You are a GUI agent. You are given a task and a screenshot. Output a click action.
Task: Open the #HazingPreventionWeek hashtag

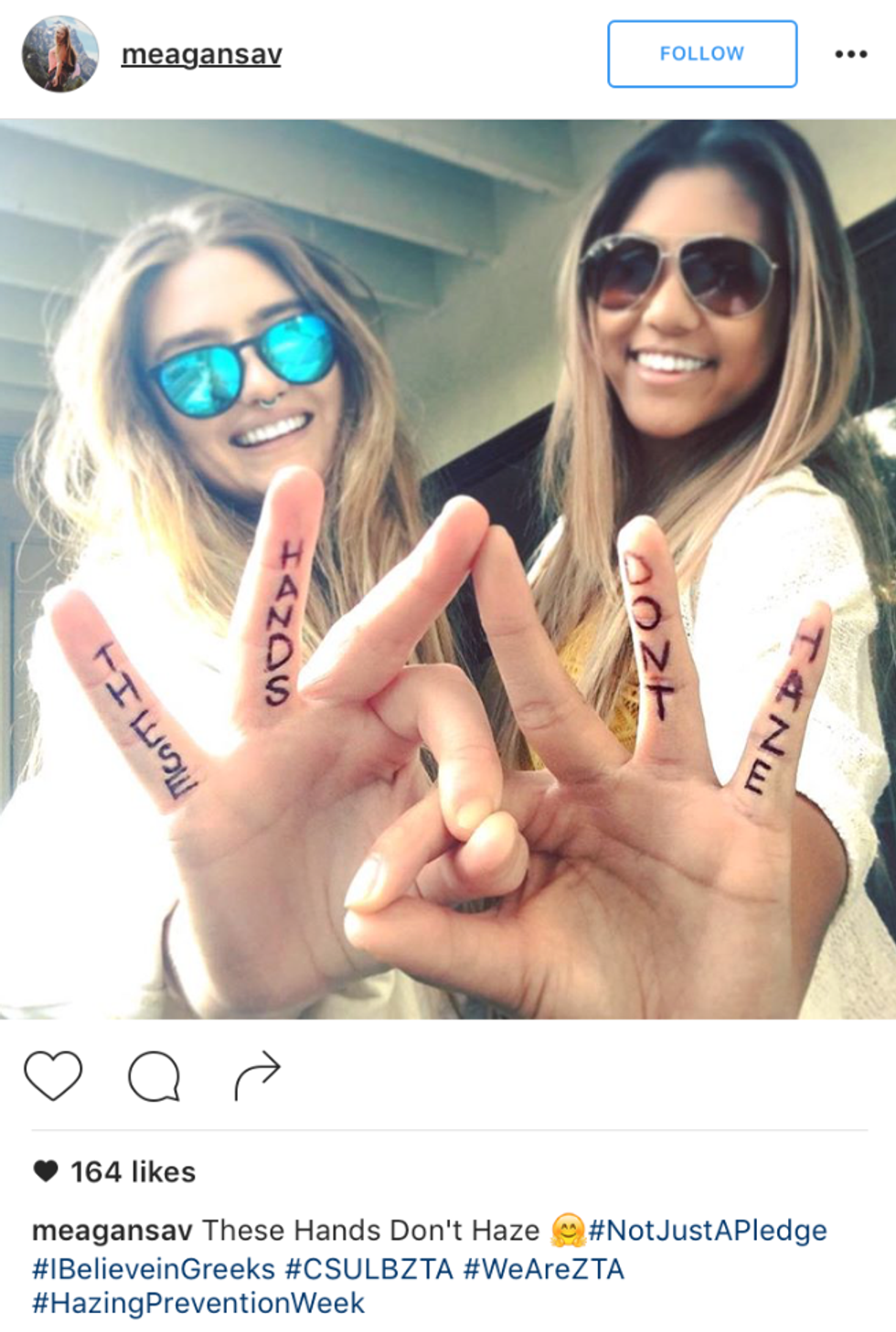point(198,1303)
